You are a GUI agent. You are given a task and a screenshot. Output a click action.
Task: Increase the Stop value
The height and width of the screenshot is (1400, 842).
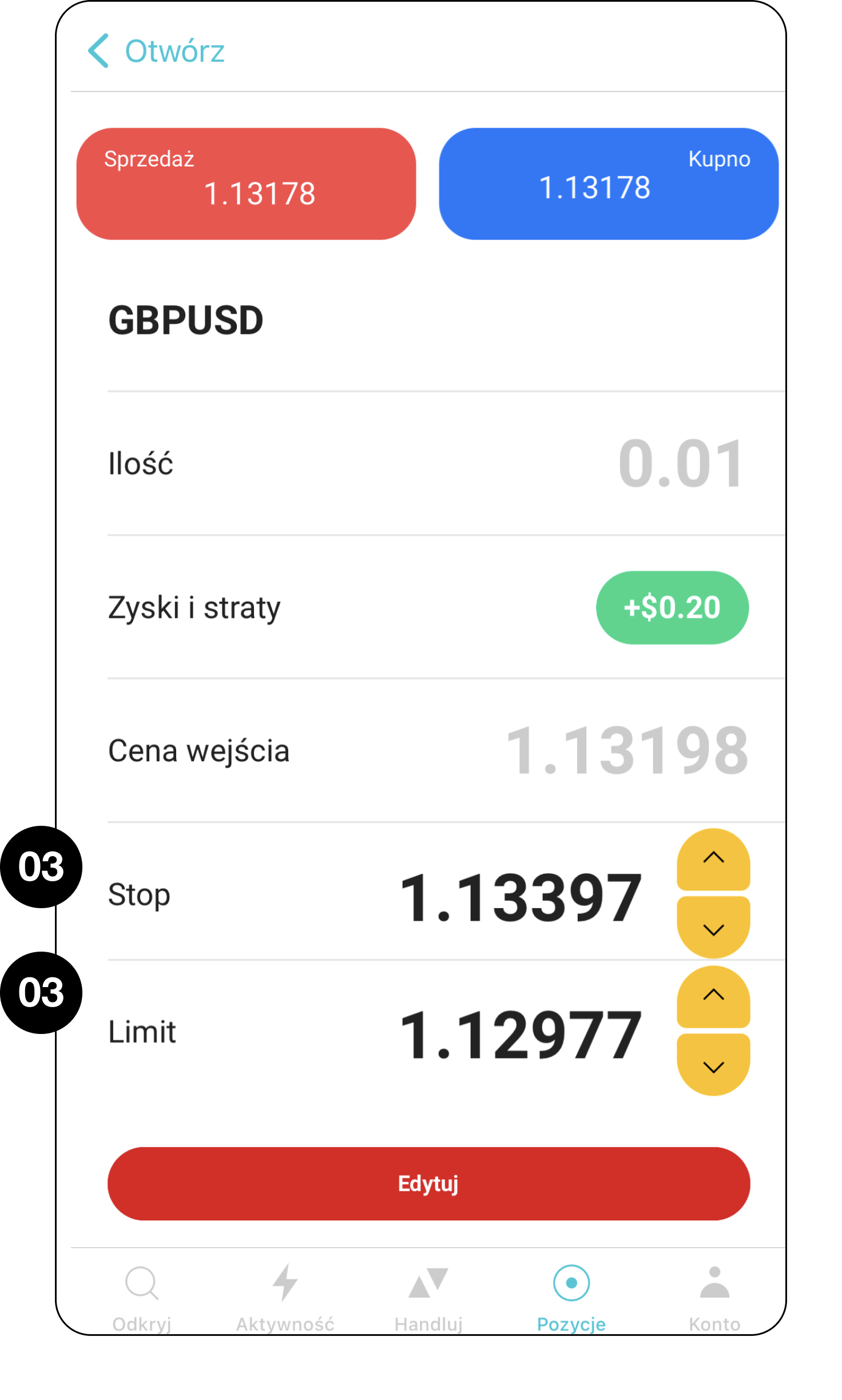(x=713, y=859)
